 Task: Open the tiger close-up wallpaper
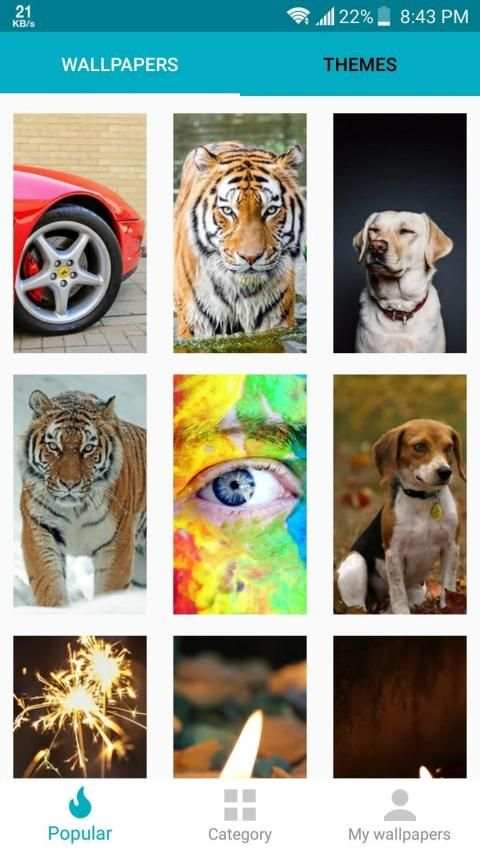(x=240, y=233)
